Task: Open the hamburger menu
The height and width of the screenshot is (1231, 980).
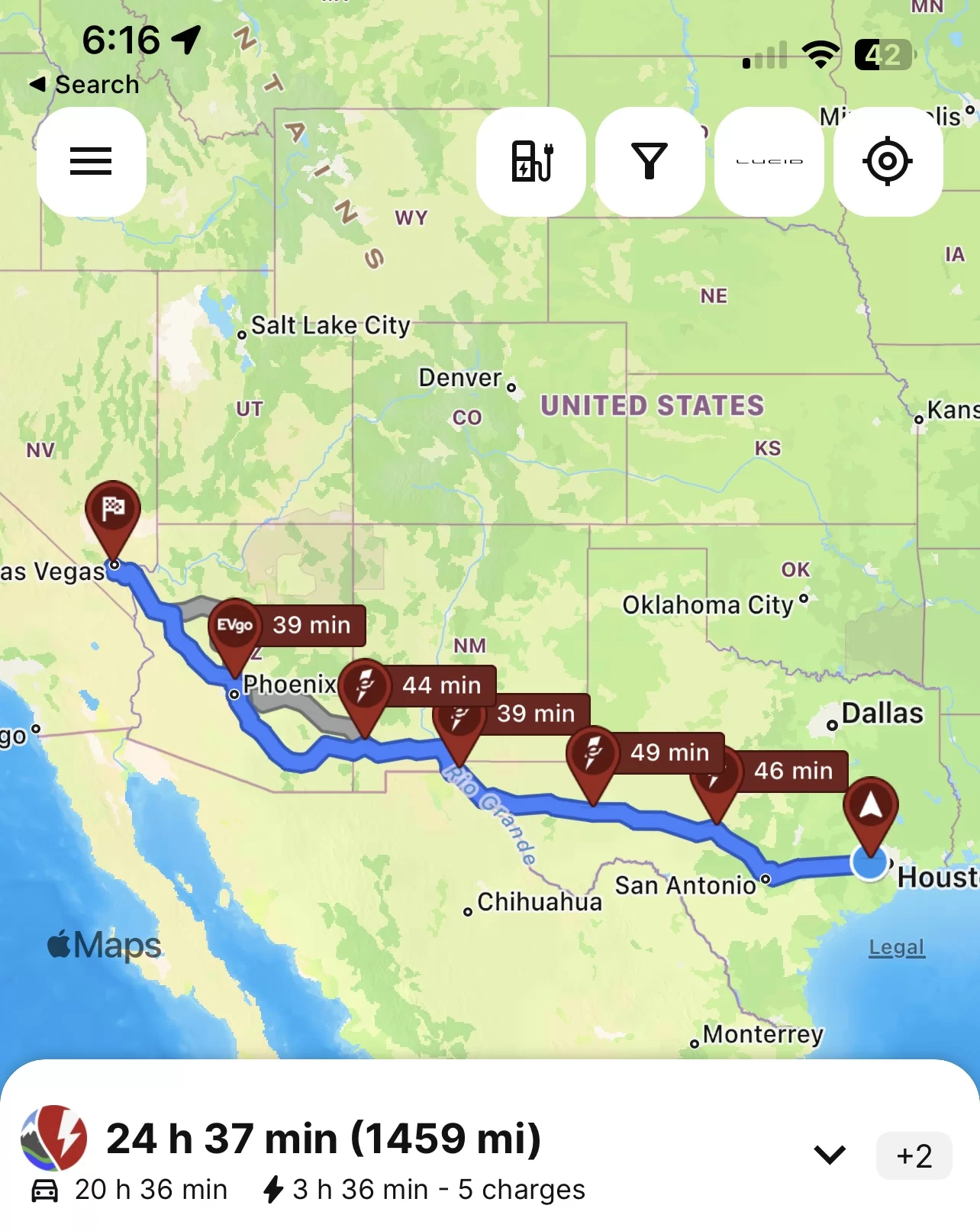Action: 91,161
